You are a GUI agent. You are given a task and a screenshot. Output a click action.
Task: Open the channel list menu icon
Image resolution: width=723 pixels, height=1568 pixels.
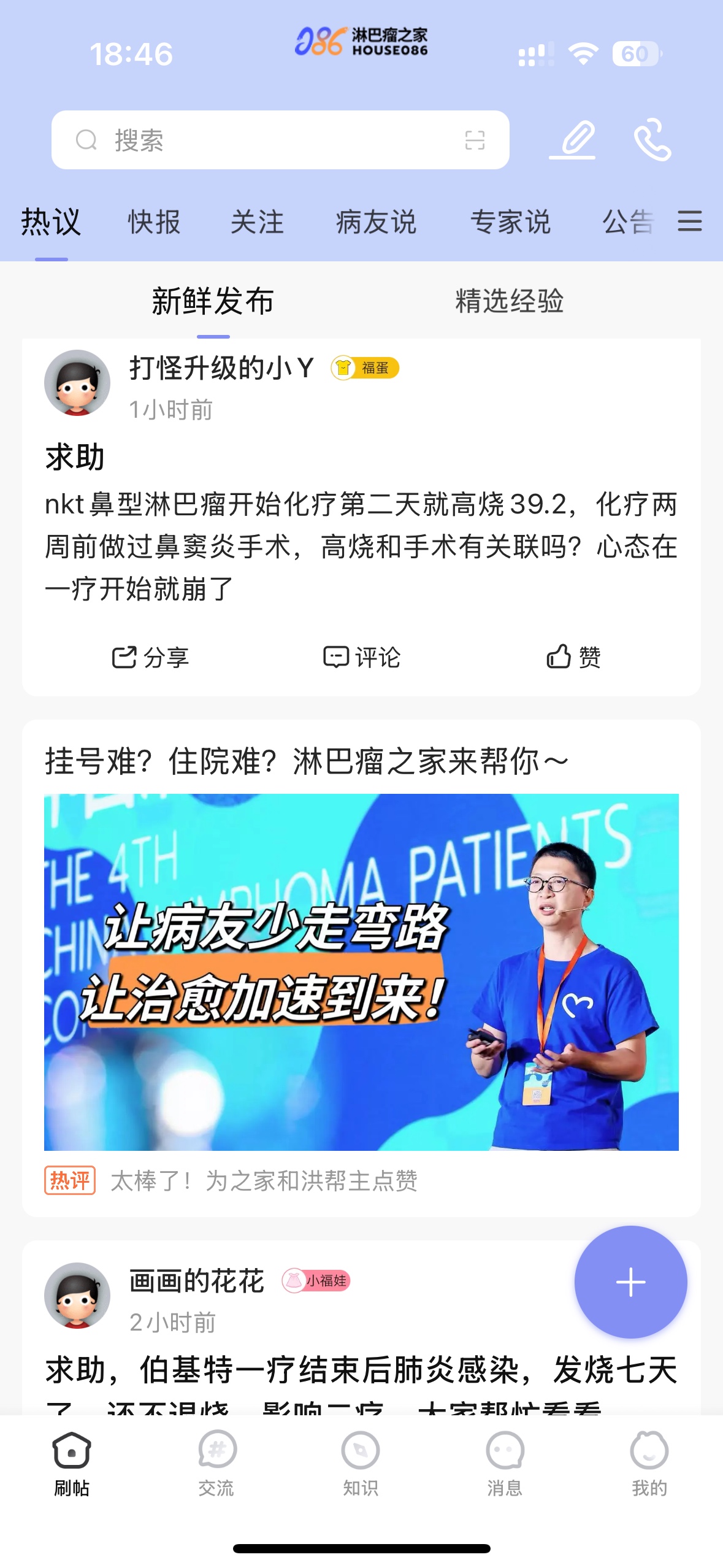[x=690, y=221]
